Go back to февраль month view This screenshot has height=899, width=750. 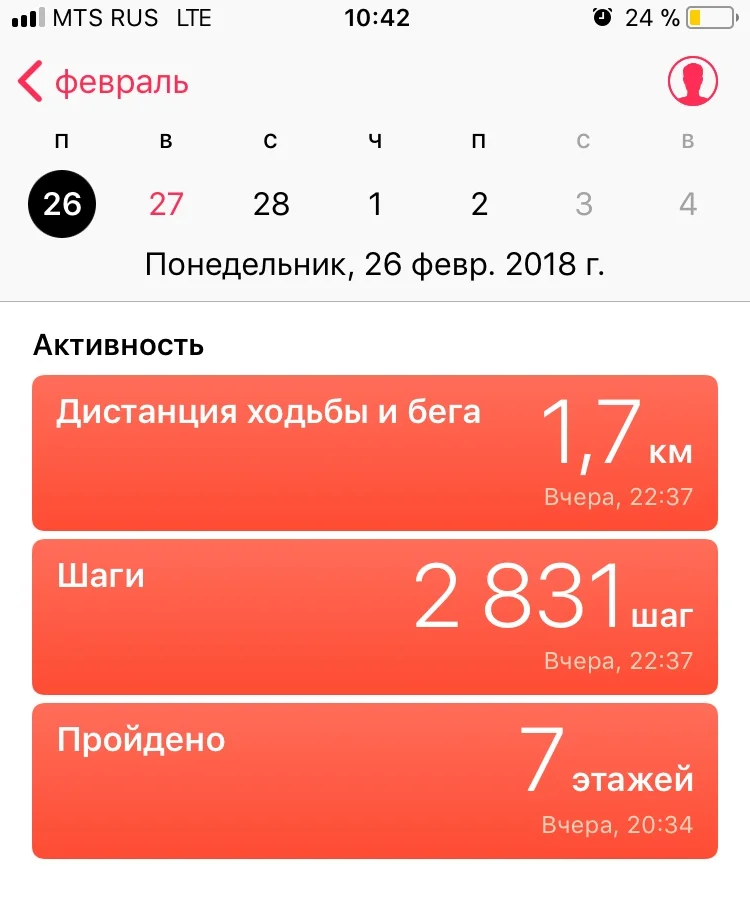click(104, 83)
